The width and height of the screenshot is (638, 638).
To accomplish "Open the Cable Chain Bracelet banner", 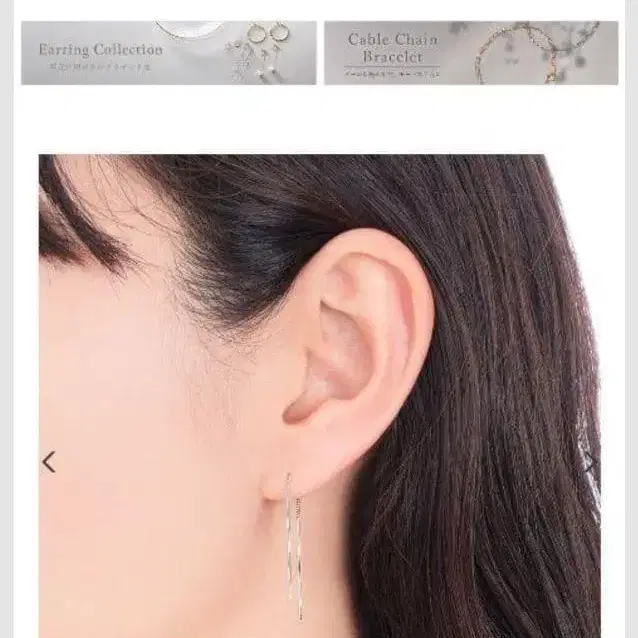I will click(x=470, y=53).
